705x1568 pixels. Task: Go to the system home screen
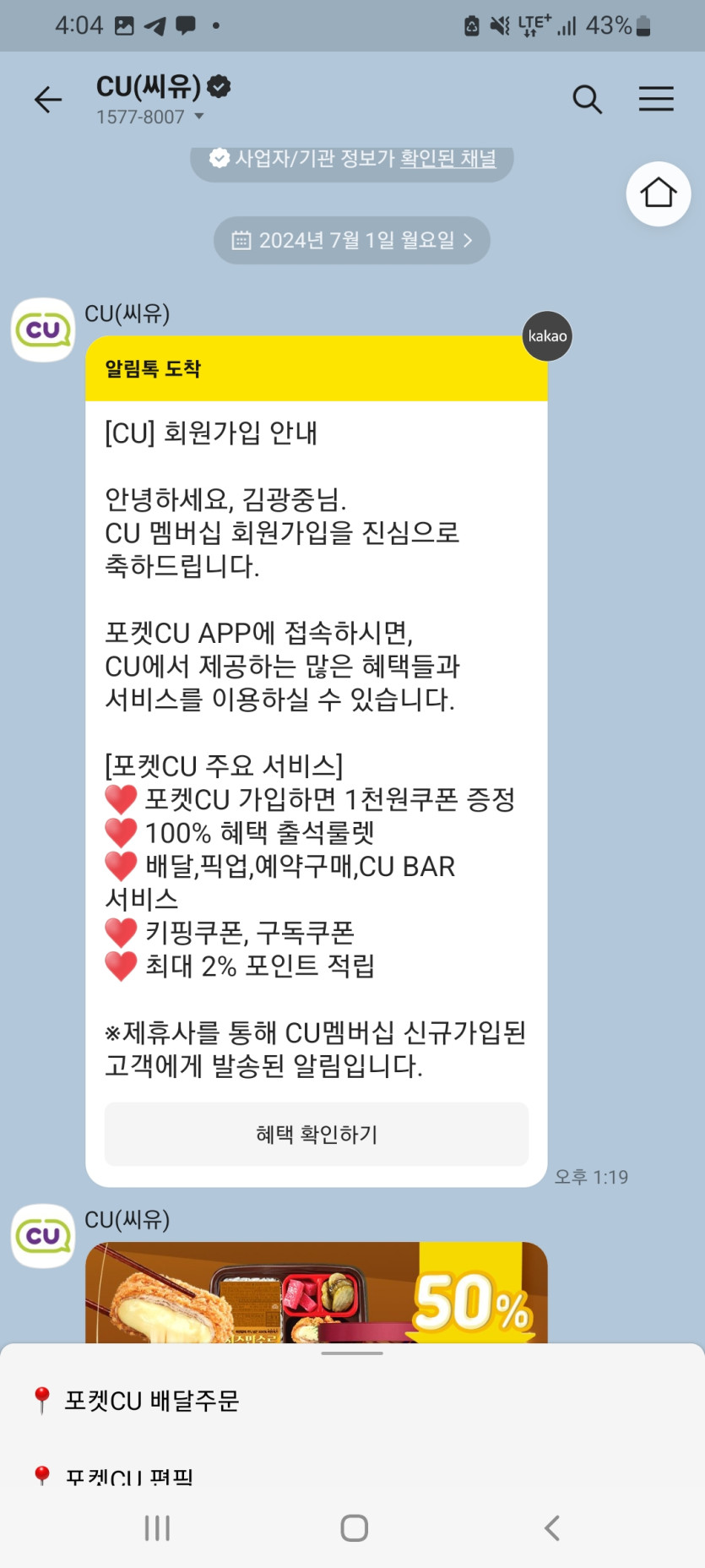(354, 1527)
